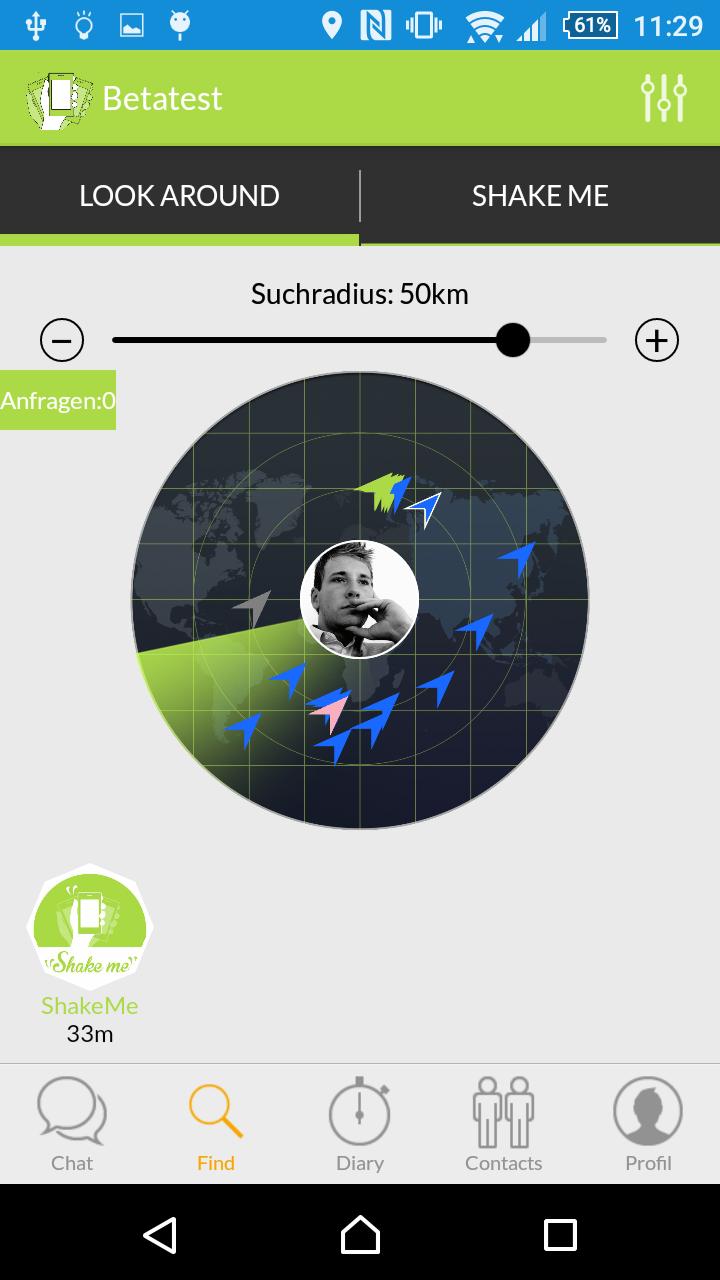
Task: Increase search radius with plus button
Action: (656, 341)
